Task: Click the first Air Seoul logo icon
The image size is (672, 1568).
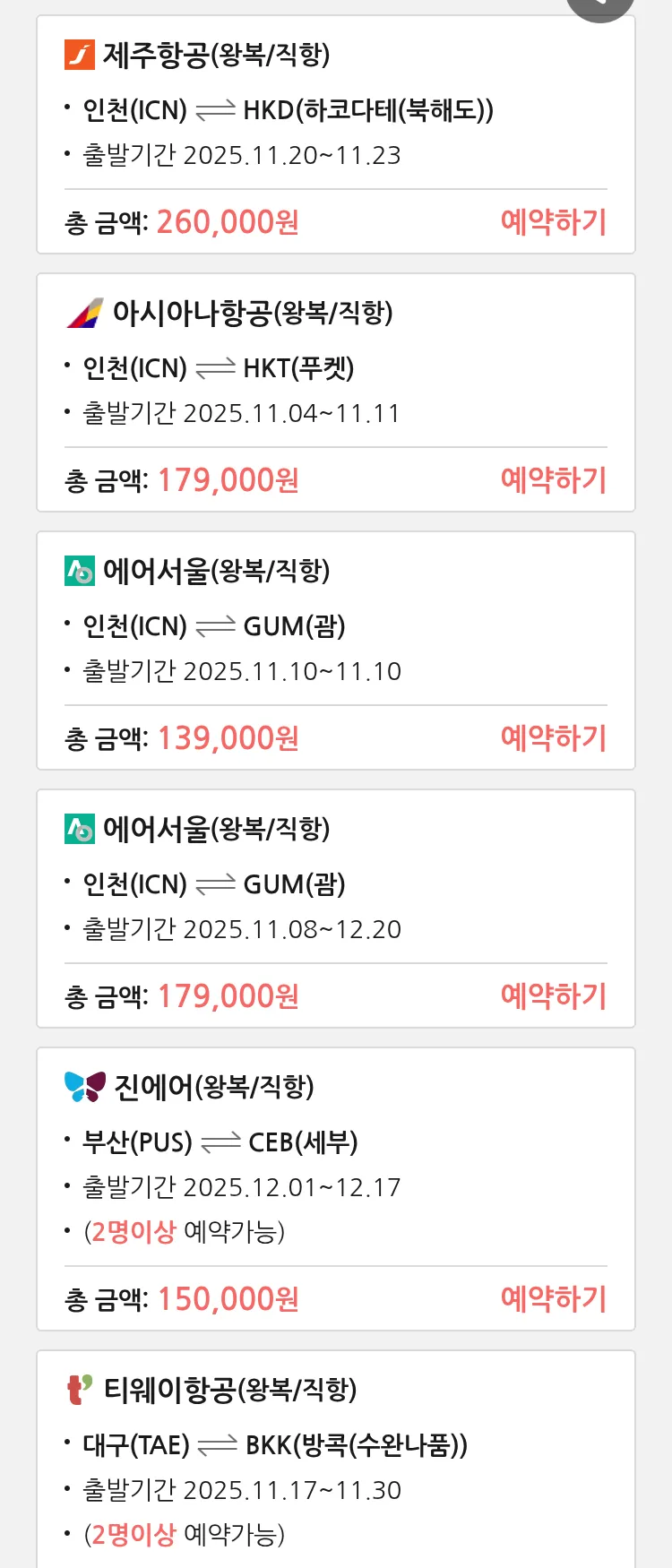Action: point(80,571)
